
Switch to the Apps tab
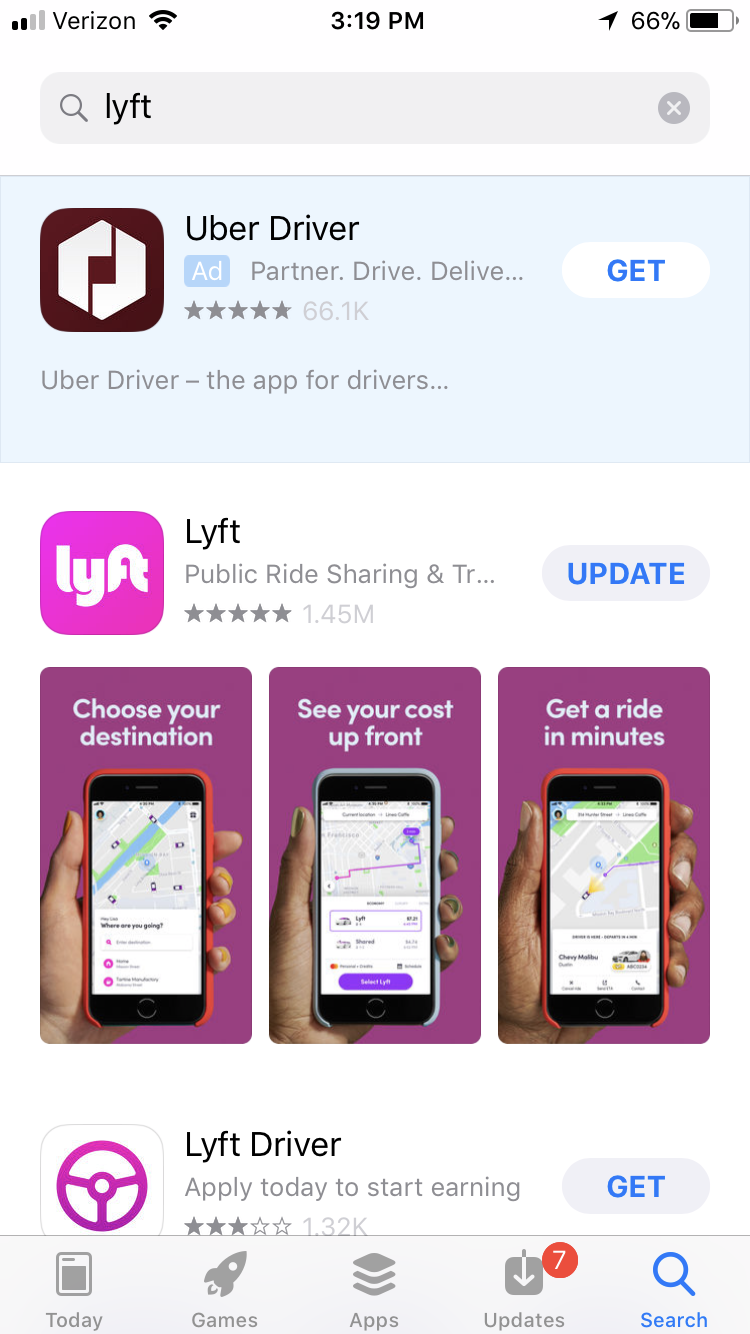pos(374,1290)
